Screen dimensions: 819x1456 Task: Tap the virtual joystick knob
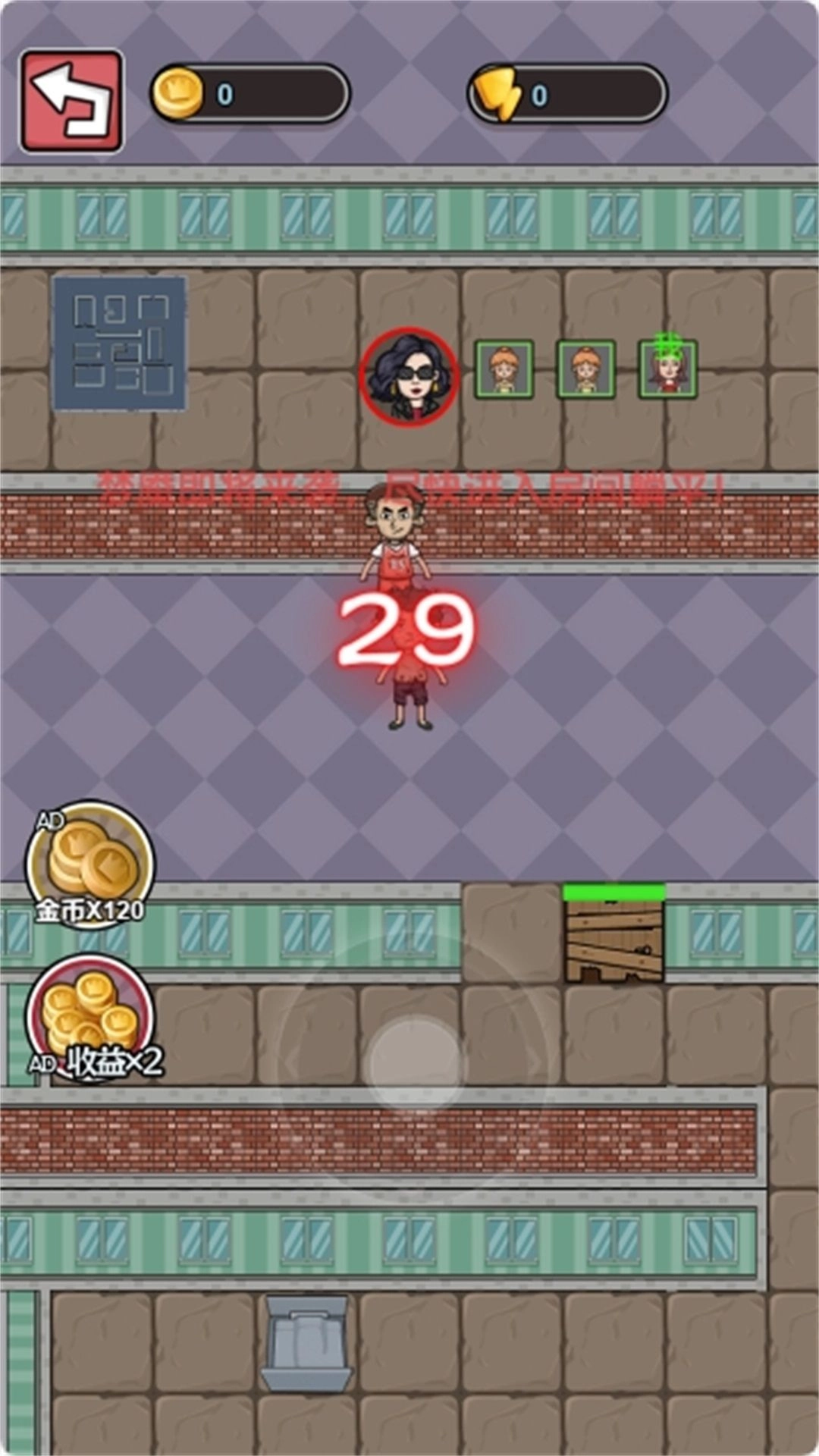click(414, 1063)
